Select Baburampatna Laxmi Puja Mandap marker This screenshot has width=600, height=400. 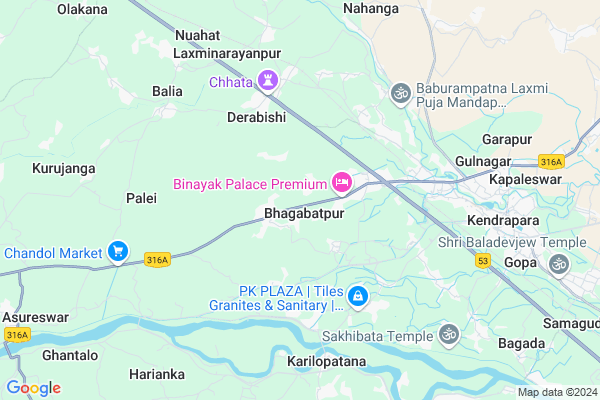coord(400,93)
